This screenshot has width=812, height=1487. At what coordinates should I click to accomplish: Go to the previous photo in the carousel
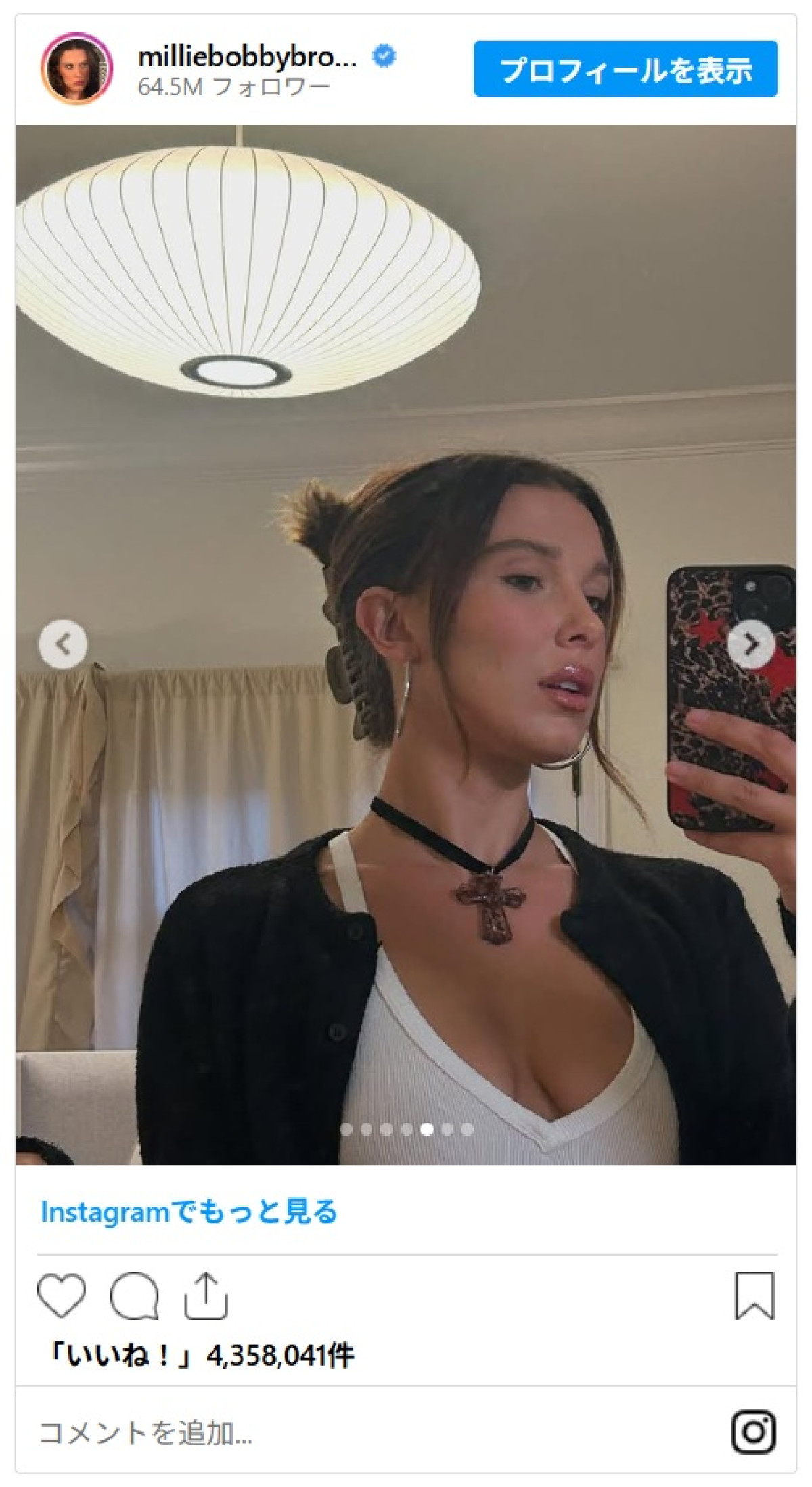coord(63,644)
